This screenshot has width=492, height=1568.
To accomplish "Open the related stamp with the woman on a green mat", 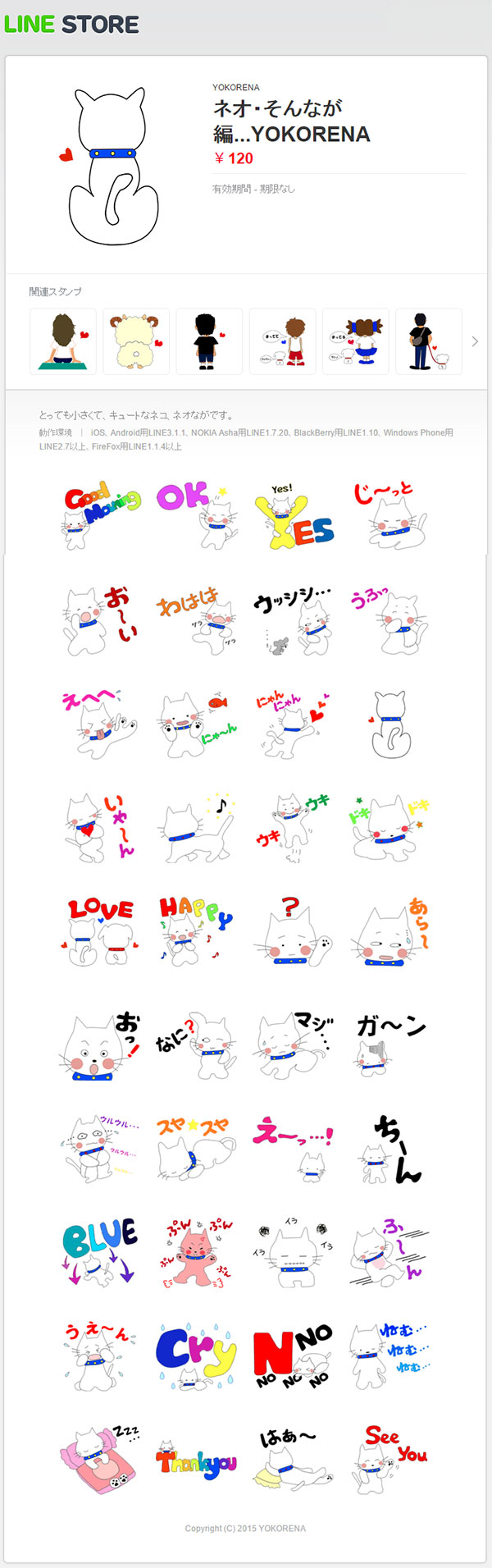I will pos(63,341).
